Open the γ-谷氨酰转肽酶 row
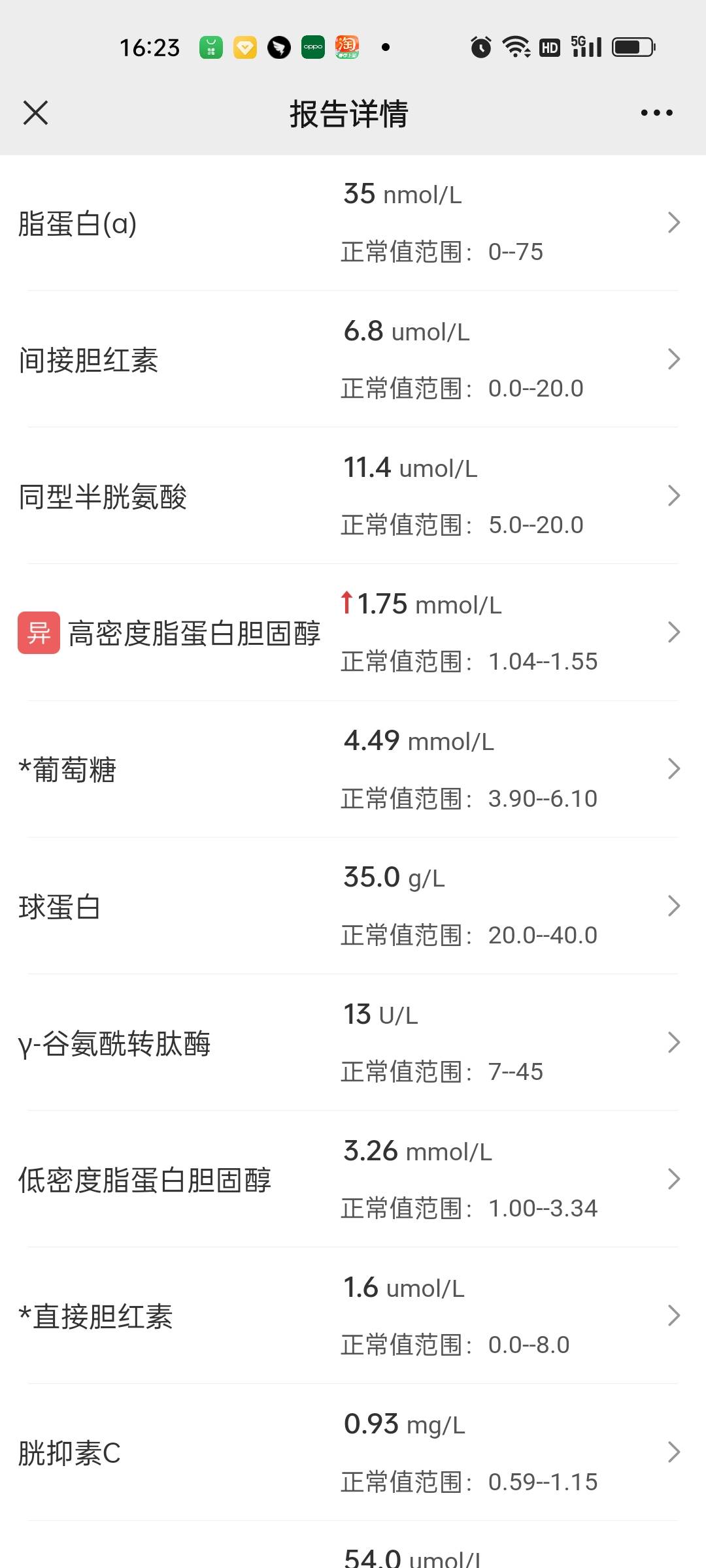Image resolution: width=706 pixels, height=1568 pixels. 675,1042
